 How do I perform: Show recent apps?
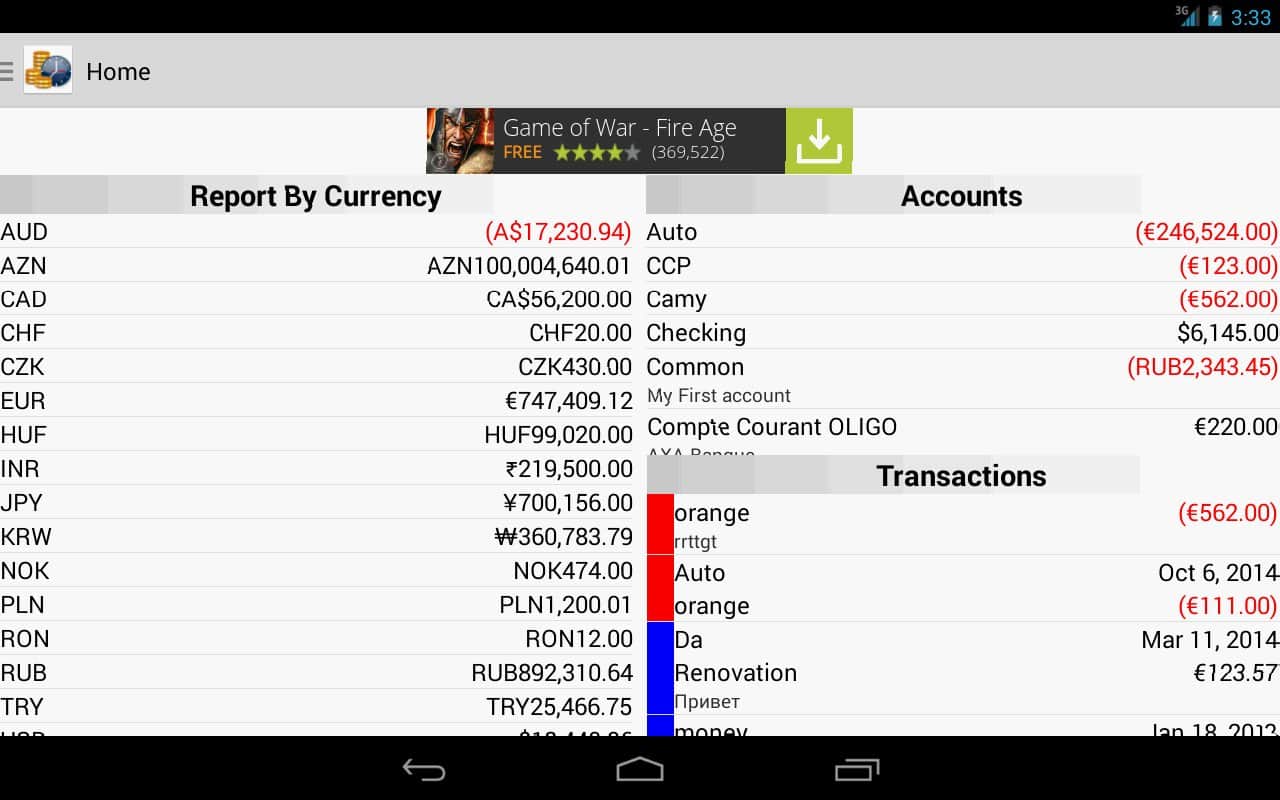coord(856,769)
